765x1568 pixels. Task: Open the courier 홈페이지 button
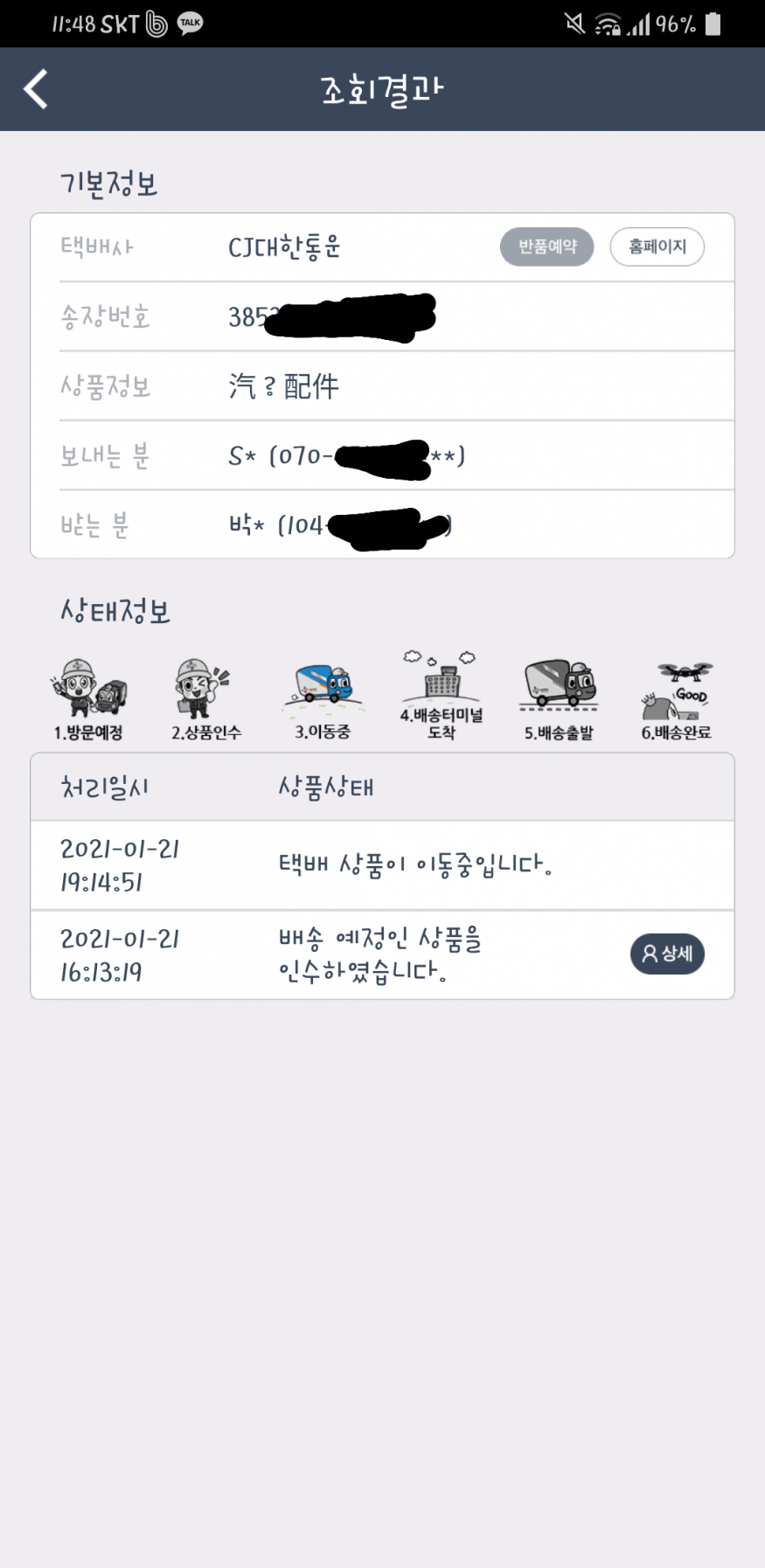pos(657,246)
